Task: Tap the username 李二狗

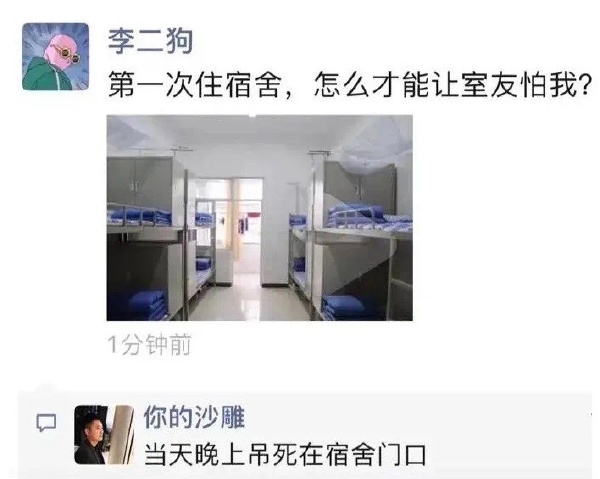Action: [150, 42]
